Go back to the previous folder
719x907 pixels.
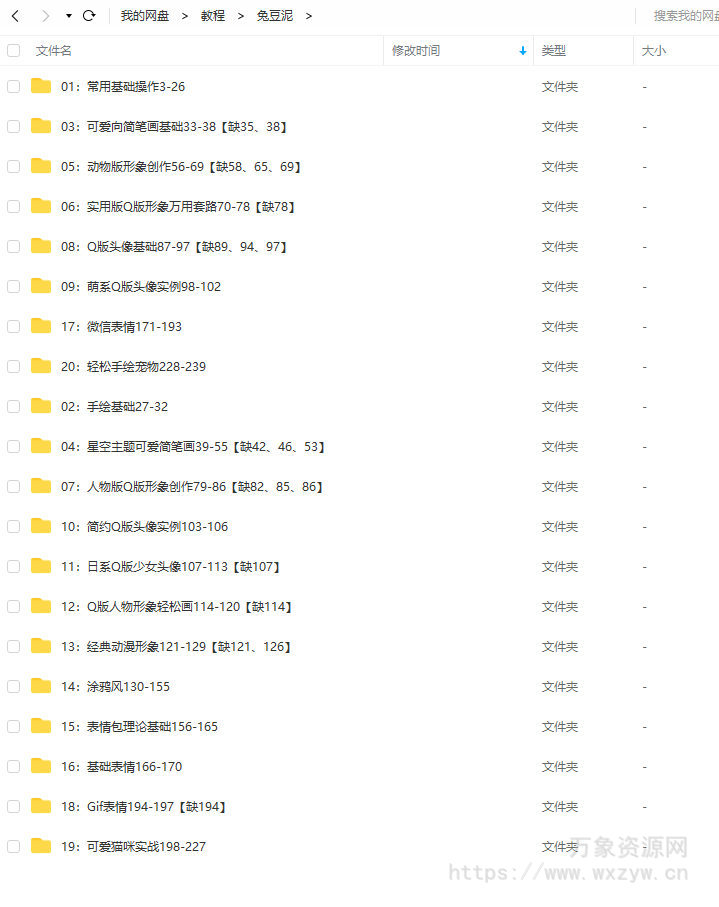tap(15, 16)
